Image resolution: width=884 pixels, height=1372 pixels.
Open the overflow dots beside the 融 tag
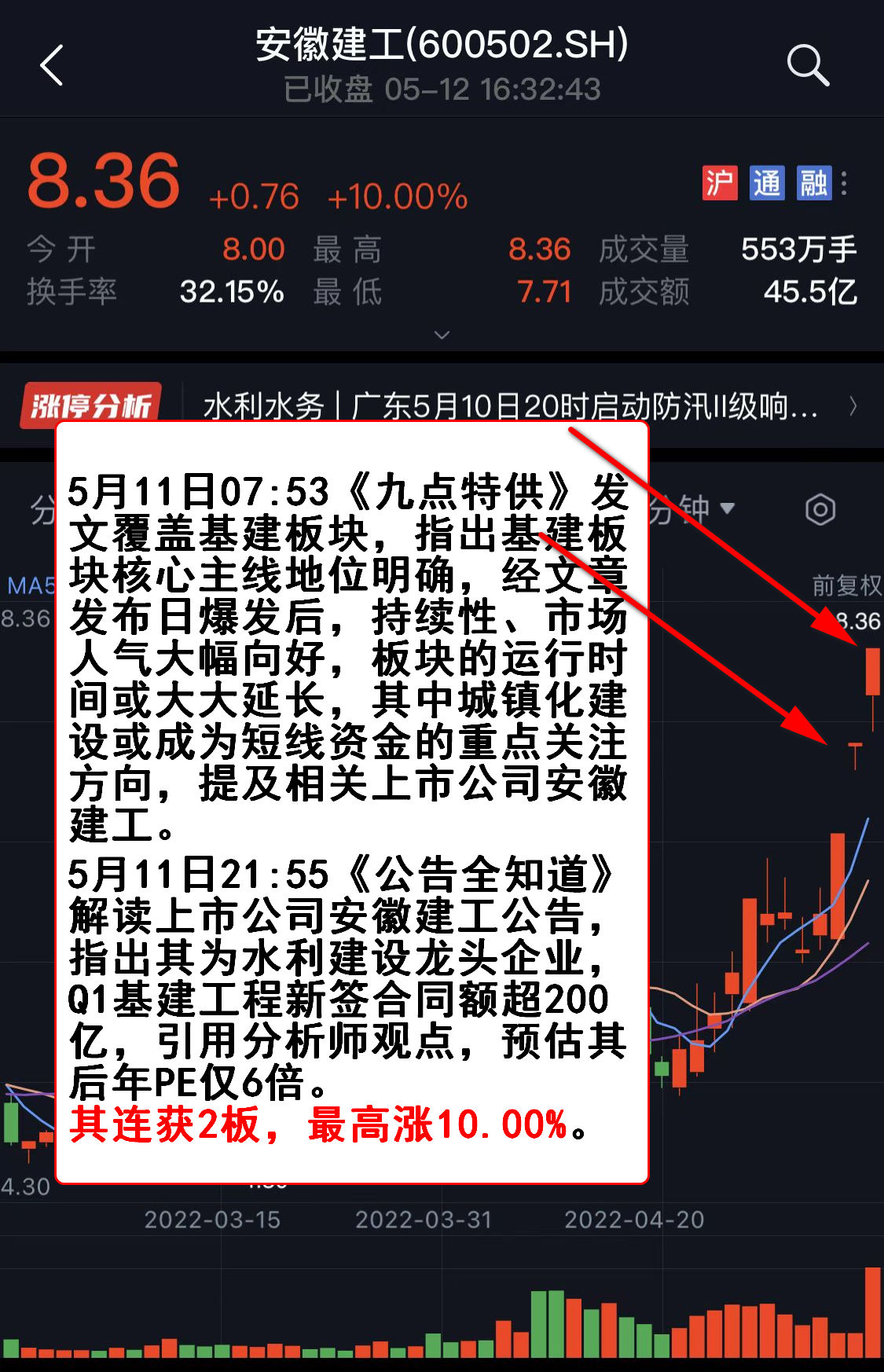(845, 183)
